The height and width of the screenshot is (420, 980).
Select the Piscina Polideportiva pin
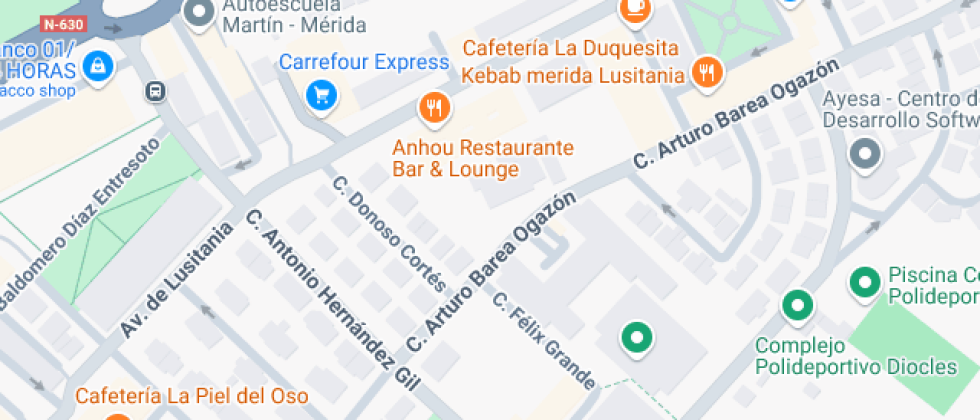click(x=864, y=282)
